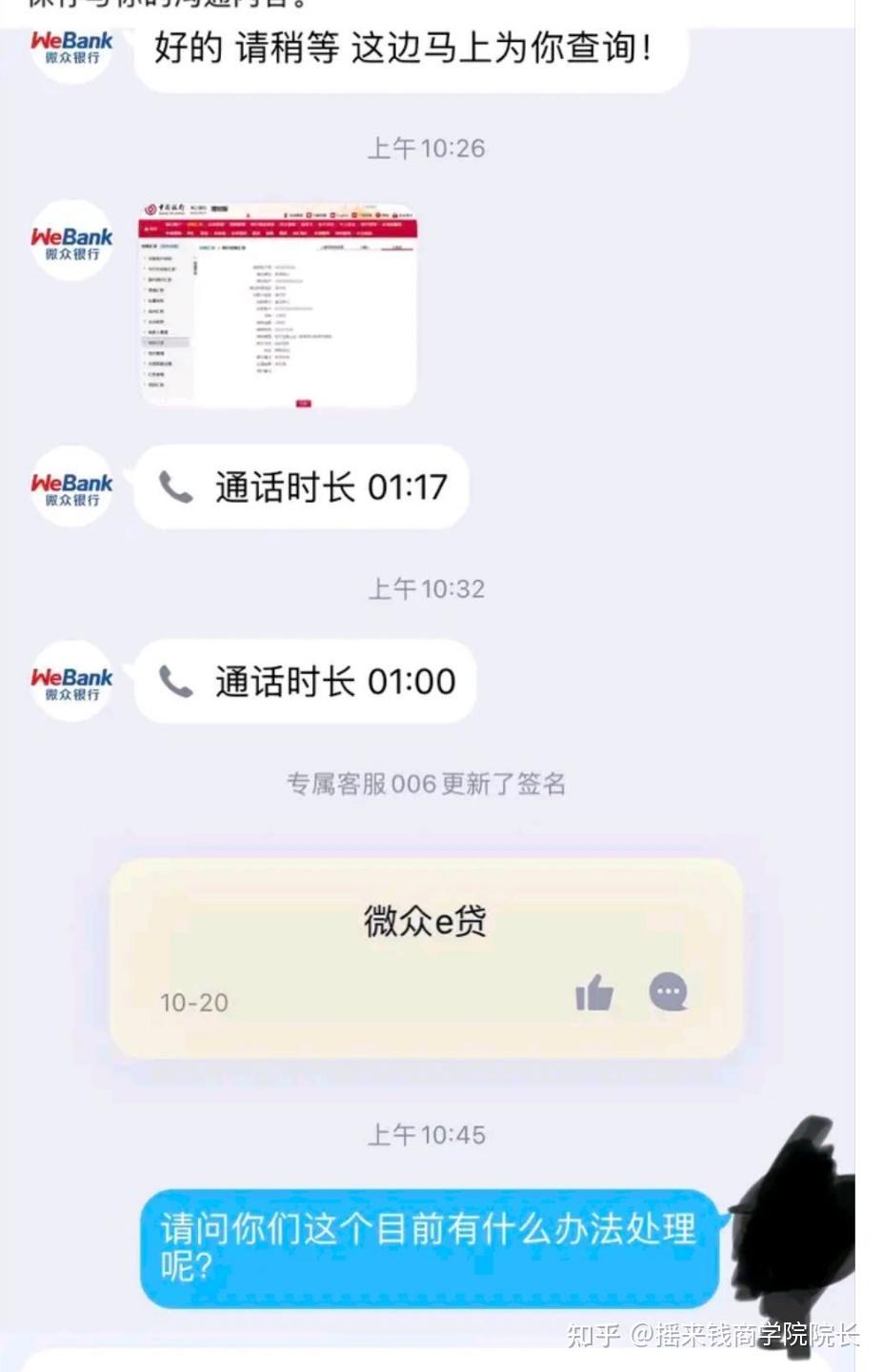The image size is (883, 1372).
Task: Click the 10-20 date label on the card
Action: (x=195, y=1003)
